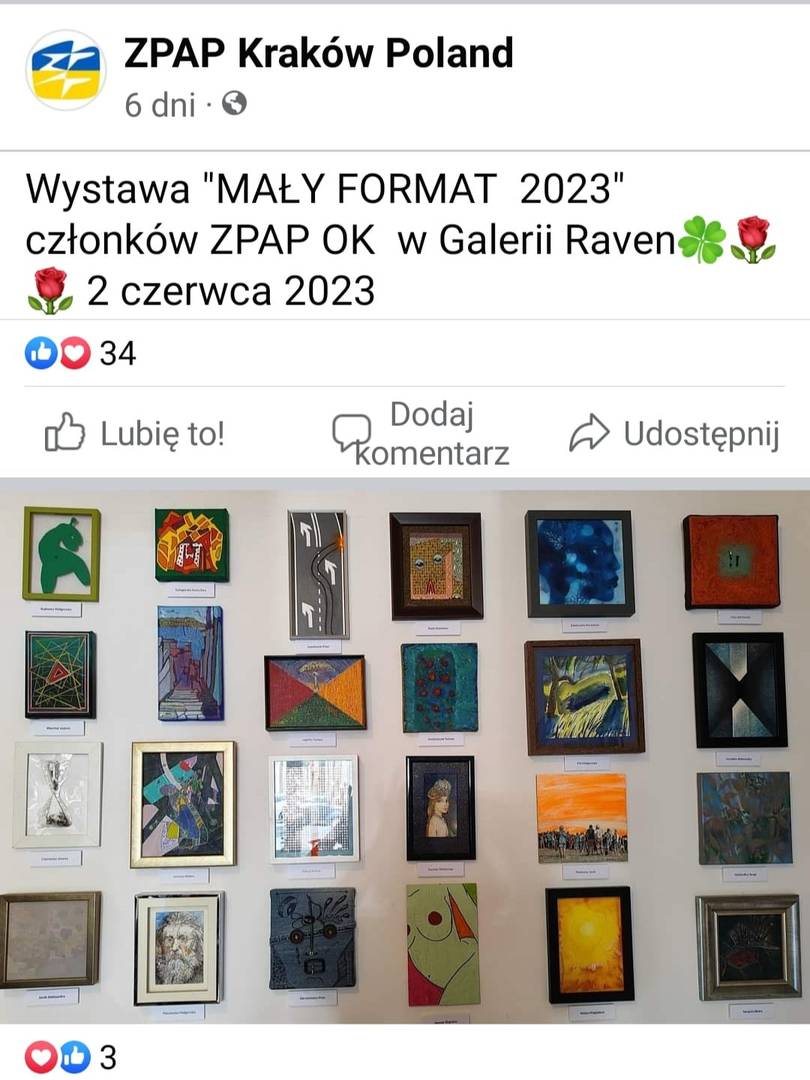This screenshot has height=1080, width=810.
Task: Open ZPAP Kraków Poland profile picture
Action: (66, 70)
